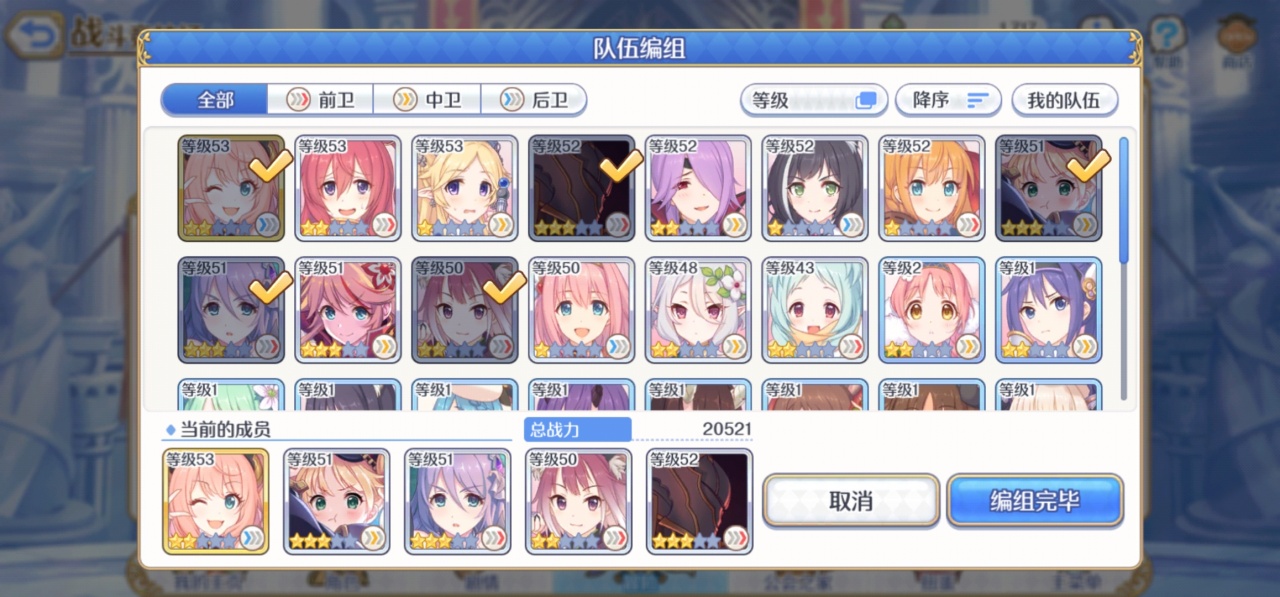
Task: Open 我的队伍 saved teams
Action: coord(1064,100)
